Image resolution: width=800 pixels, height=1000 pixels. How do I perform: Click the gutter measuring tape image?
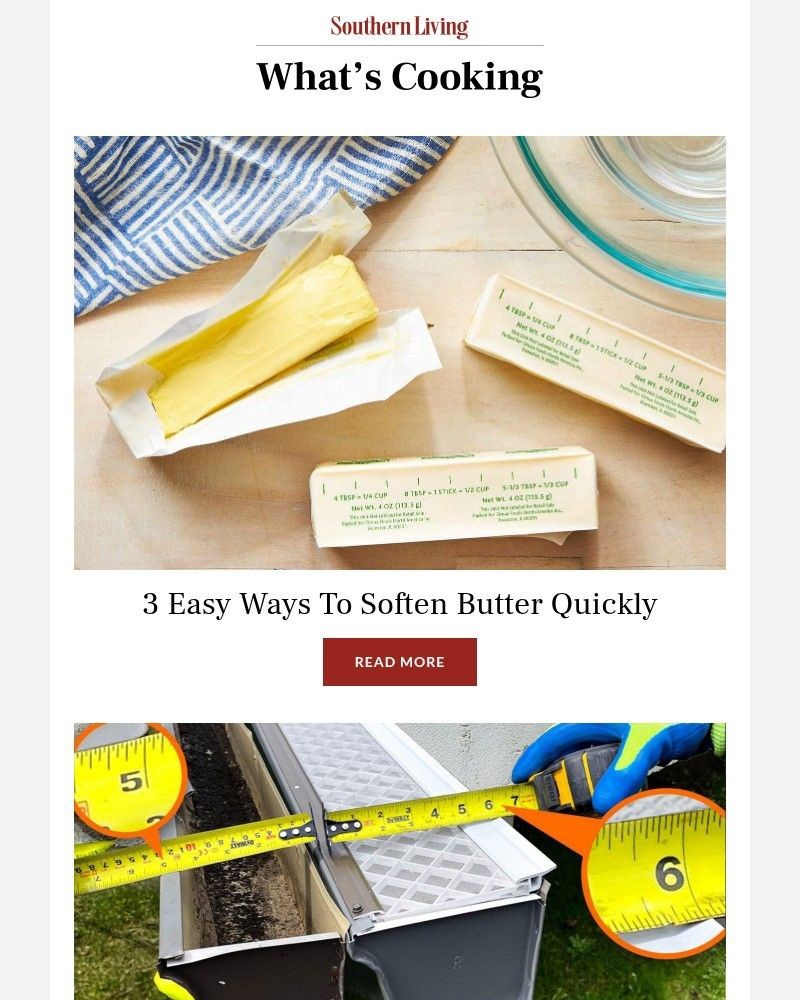pyautogui.click(x=400, y=860)
